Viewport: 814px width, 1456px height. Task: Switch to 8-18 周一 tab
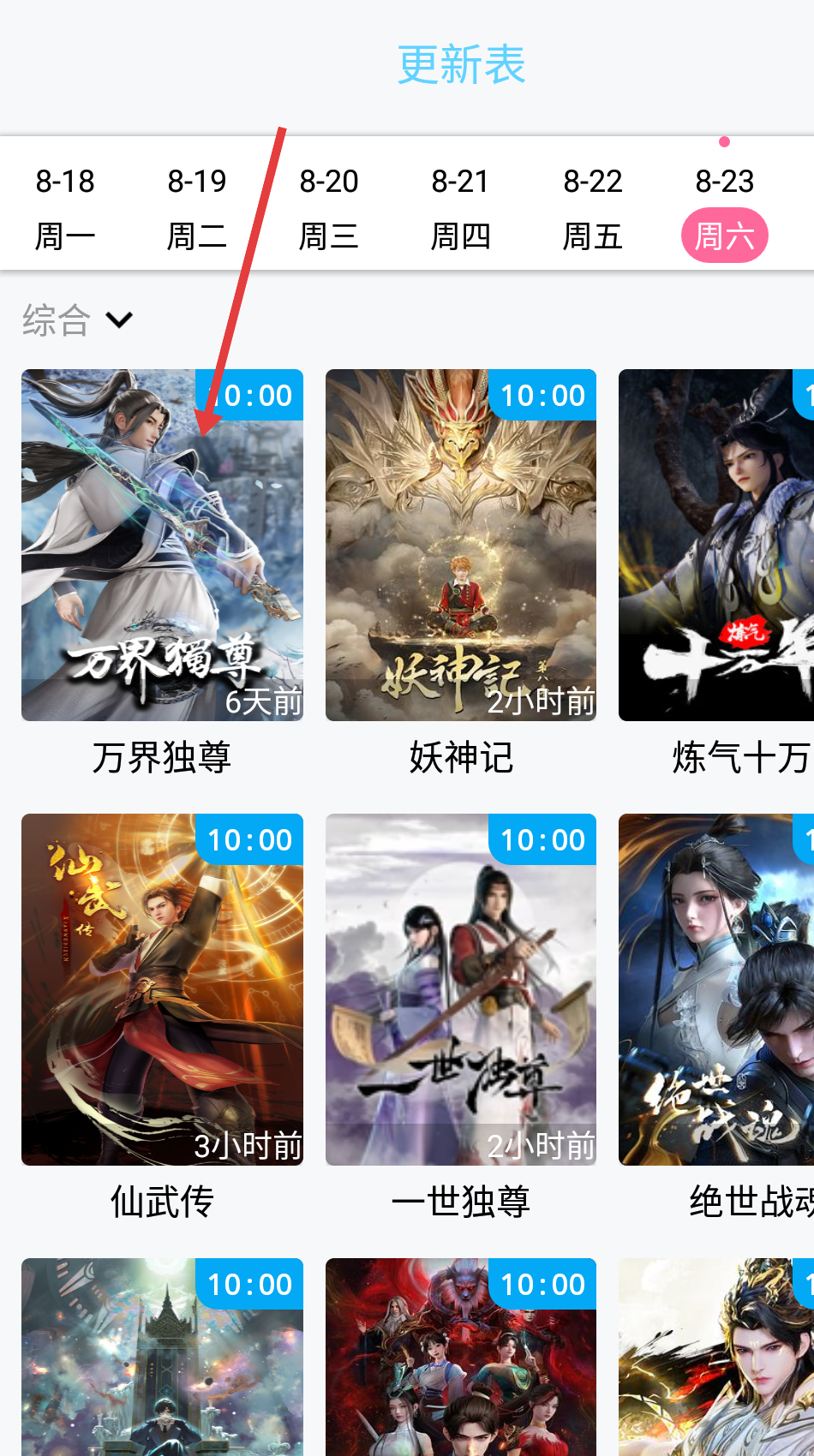point(65,208)
